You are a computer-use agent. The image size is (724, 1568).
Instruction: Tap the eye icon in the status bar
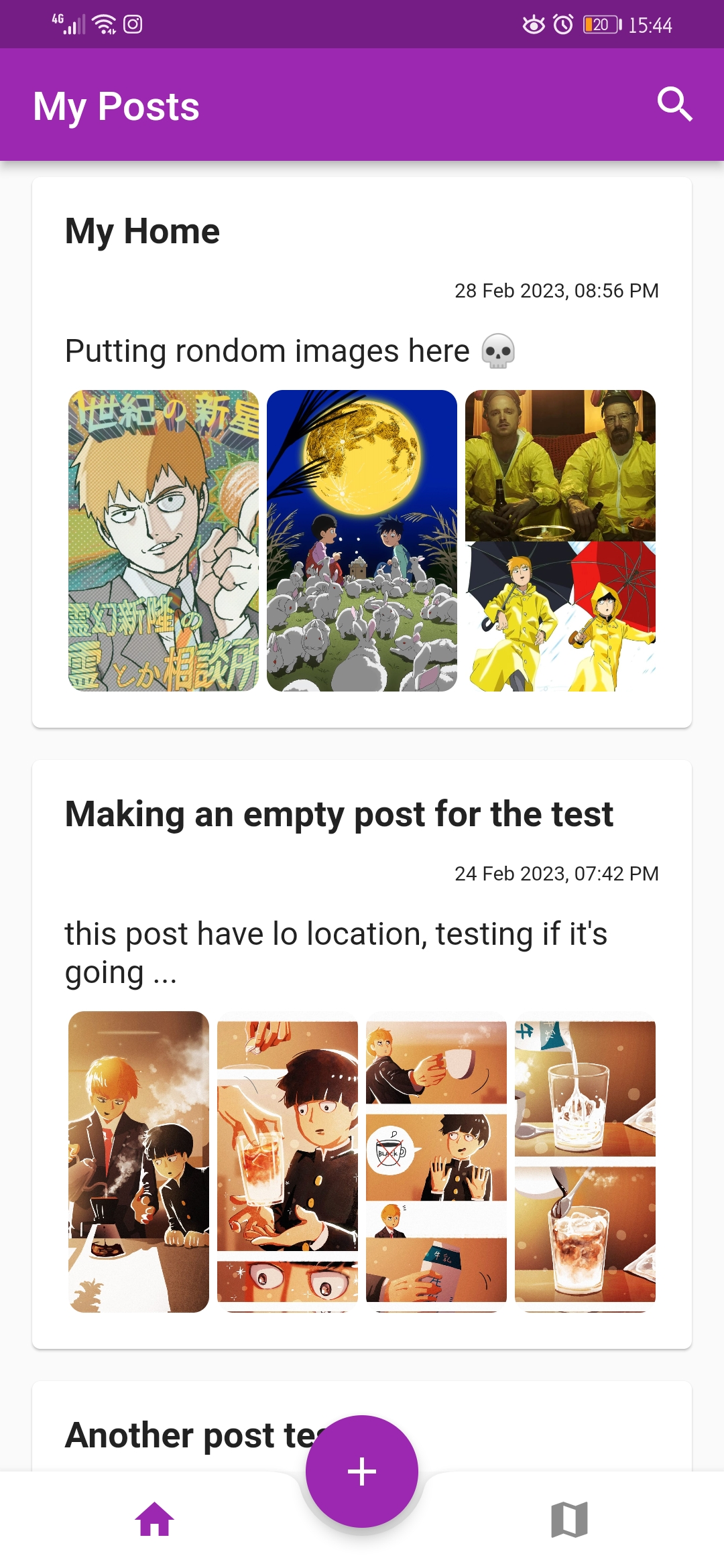pyautogui.click(x=533, y=25)
